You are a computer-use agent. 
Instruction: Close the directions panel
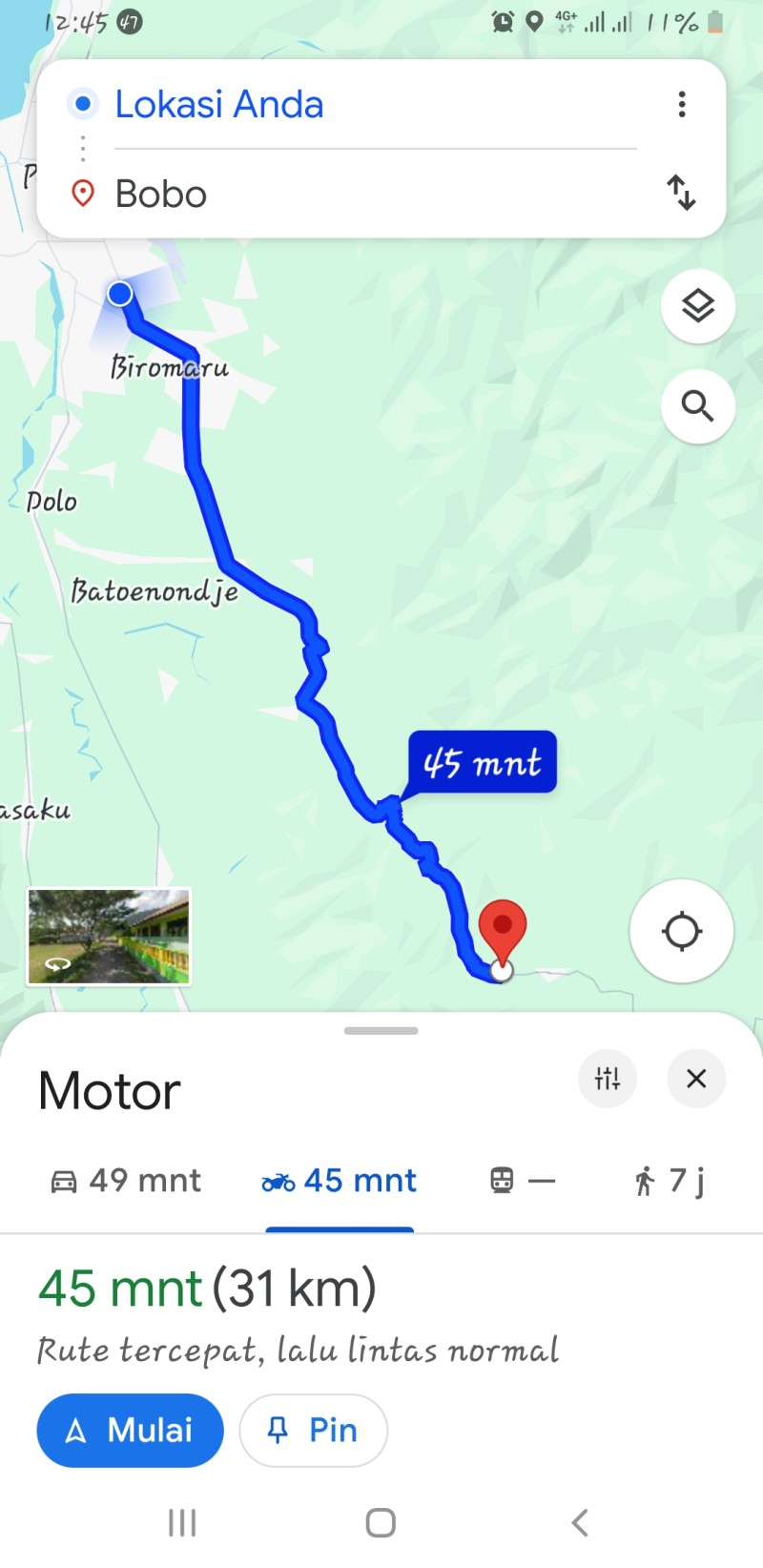(696, 1079)
